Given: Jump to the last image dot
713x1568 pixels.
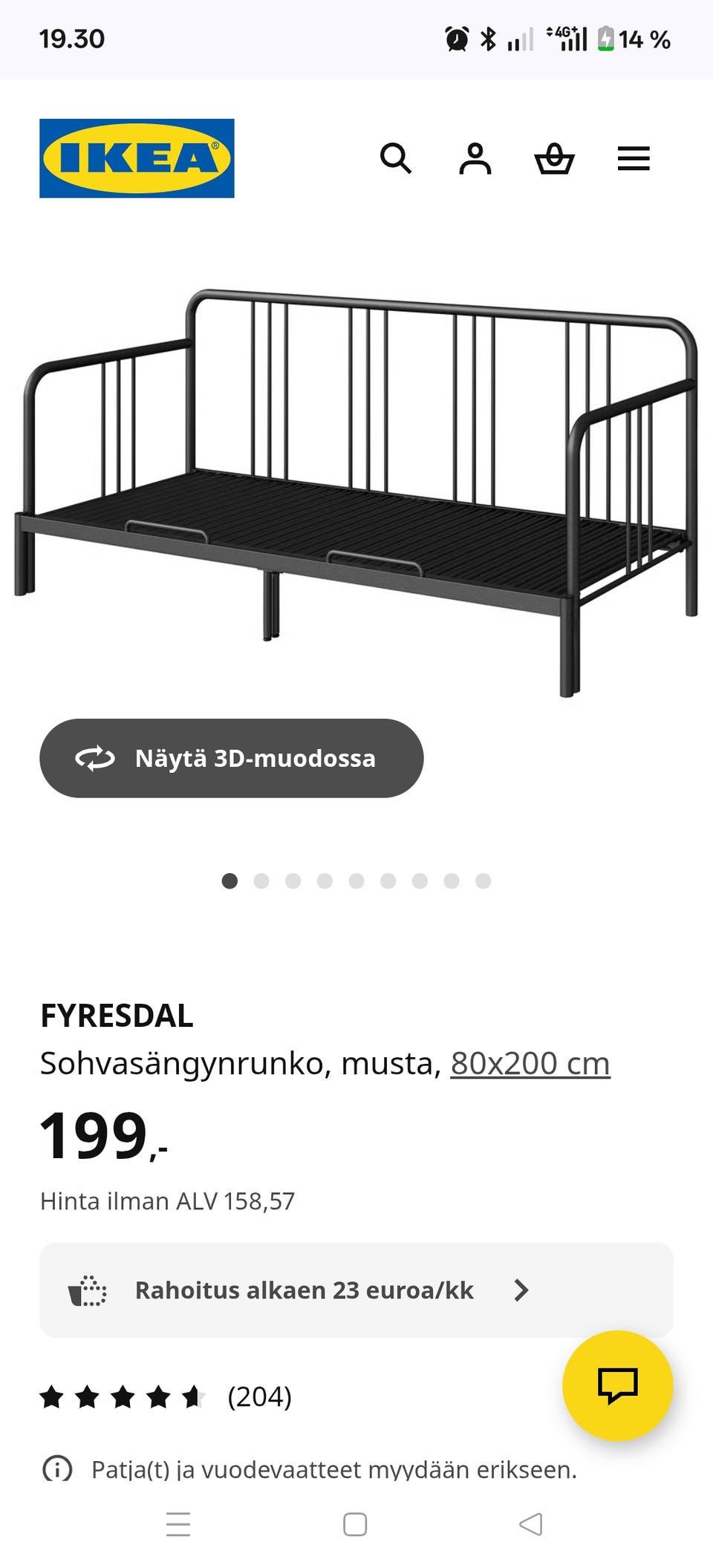Looking at the screenshot, I should click(x=484, y=881).
